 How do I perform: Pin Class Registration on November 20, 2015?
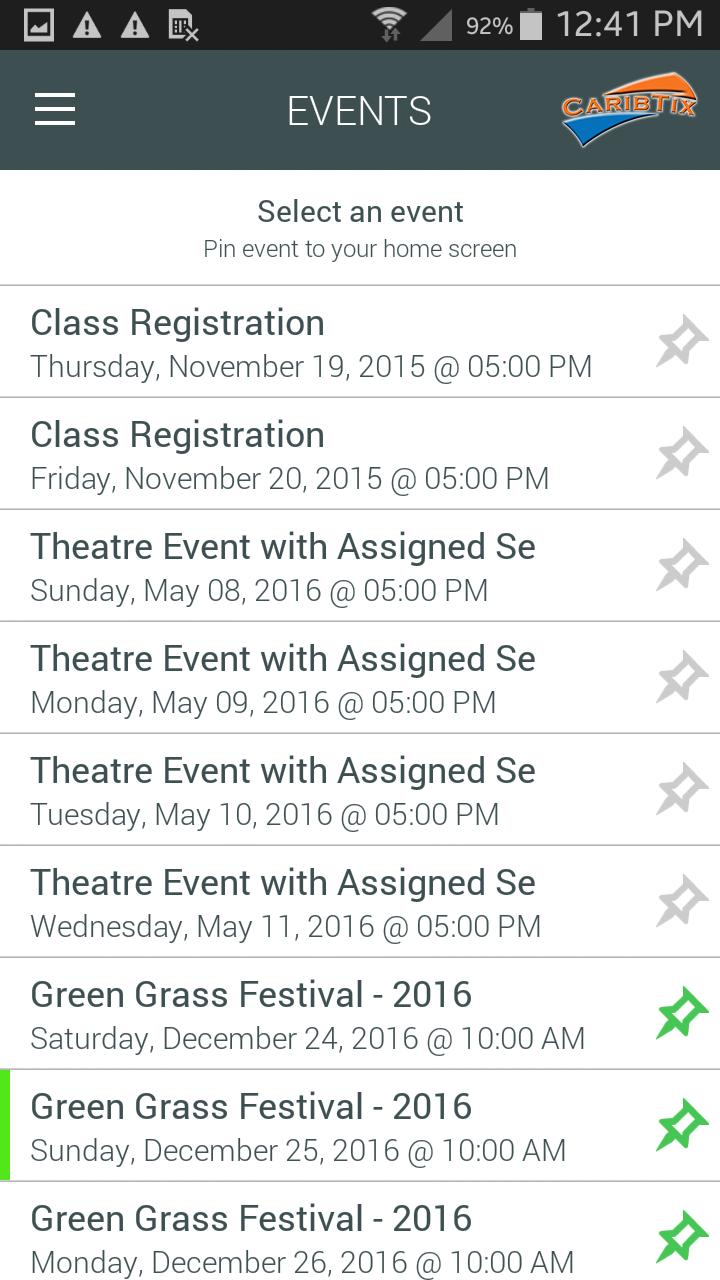[x=682, y=454]
